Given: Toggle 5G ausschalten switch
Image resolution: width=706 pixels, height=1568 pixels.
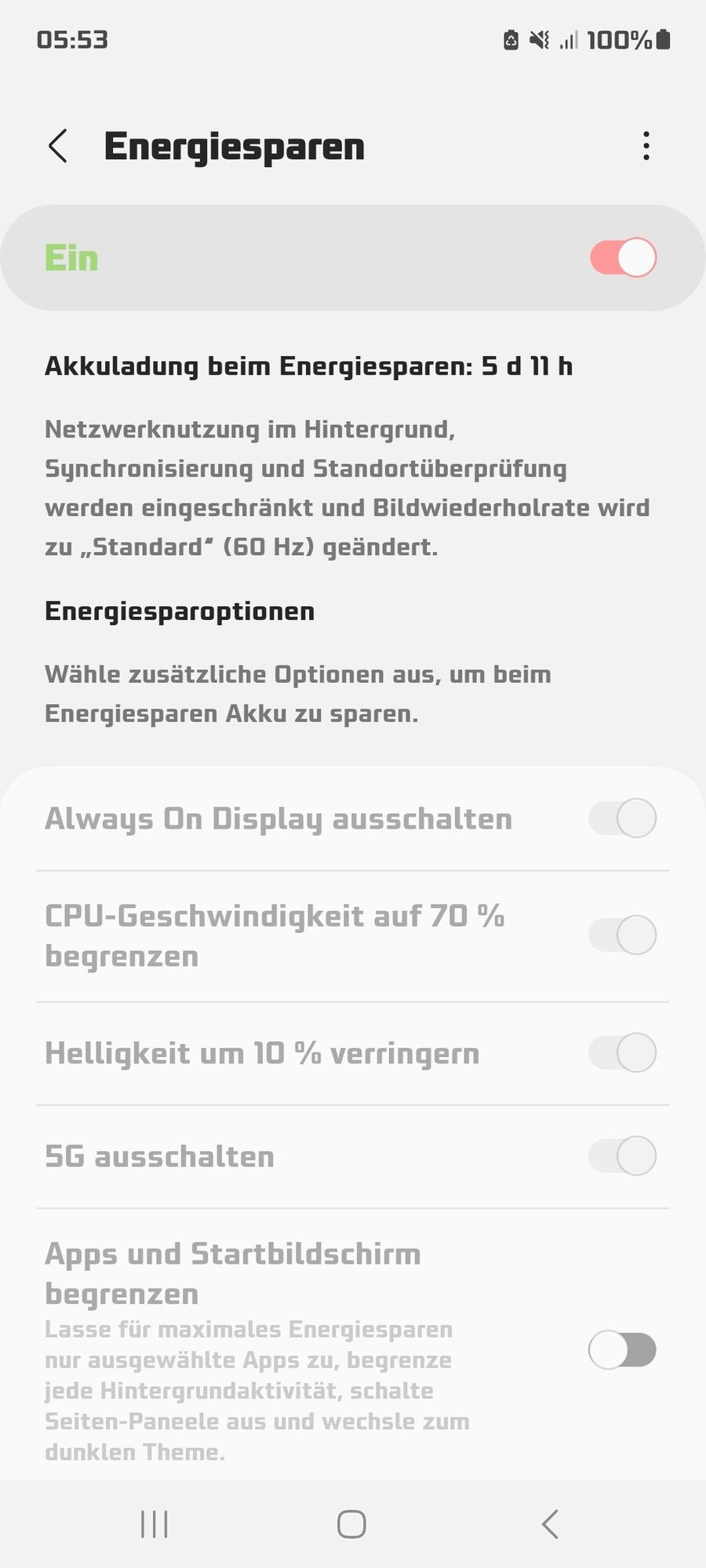Looking at the screenshot, I should [623, 1156].
